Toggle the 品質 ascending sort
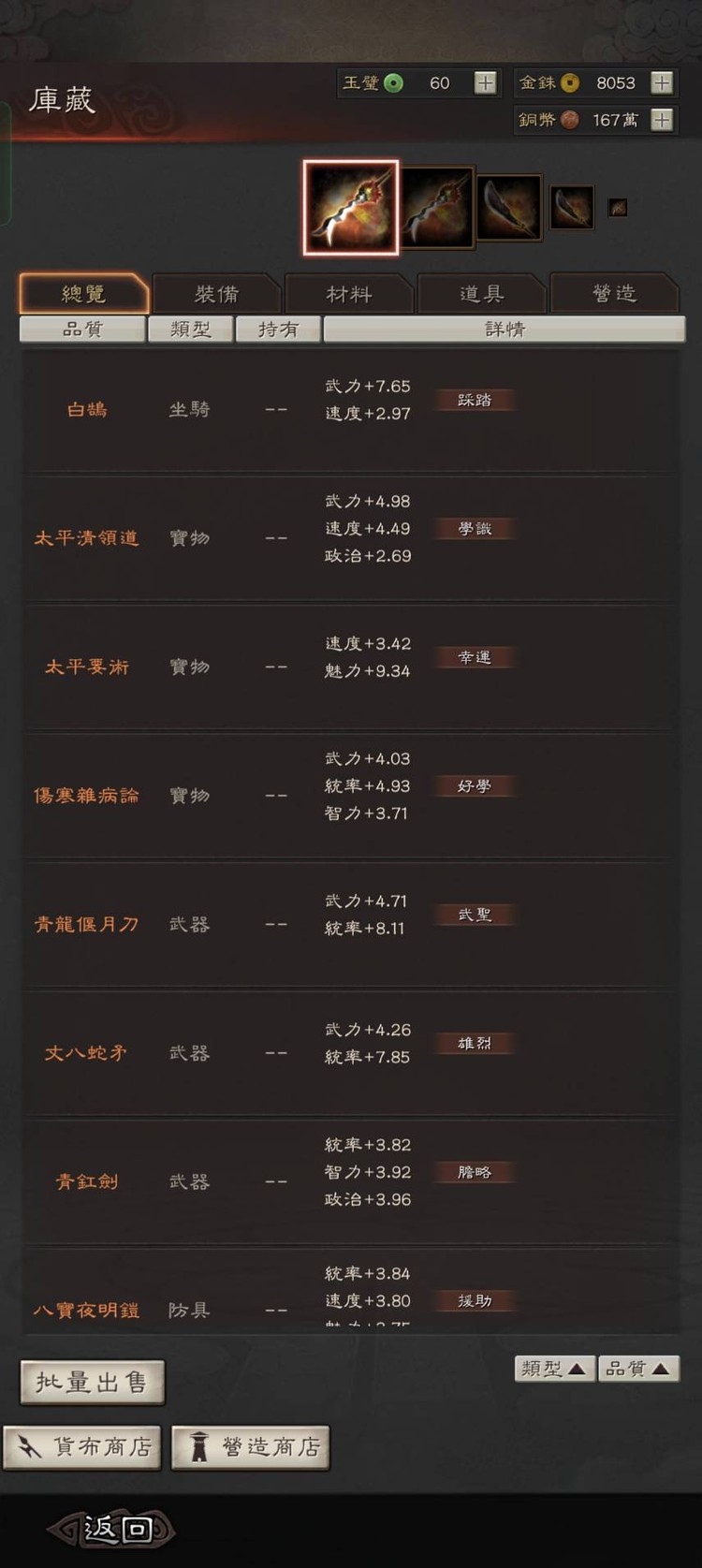 coord(638,1368)
